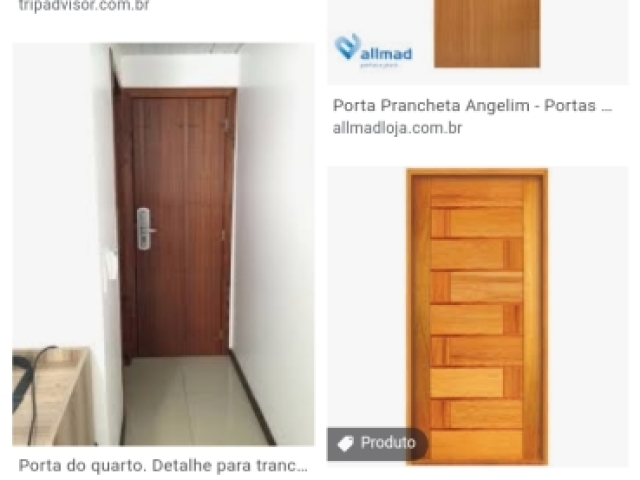
Task: Open the dark wooden bedroom door image
Action: click(x=163, y=245)
